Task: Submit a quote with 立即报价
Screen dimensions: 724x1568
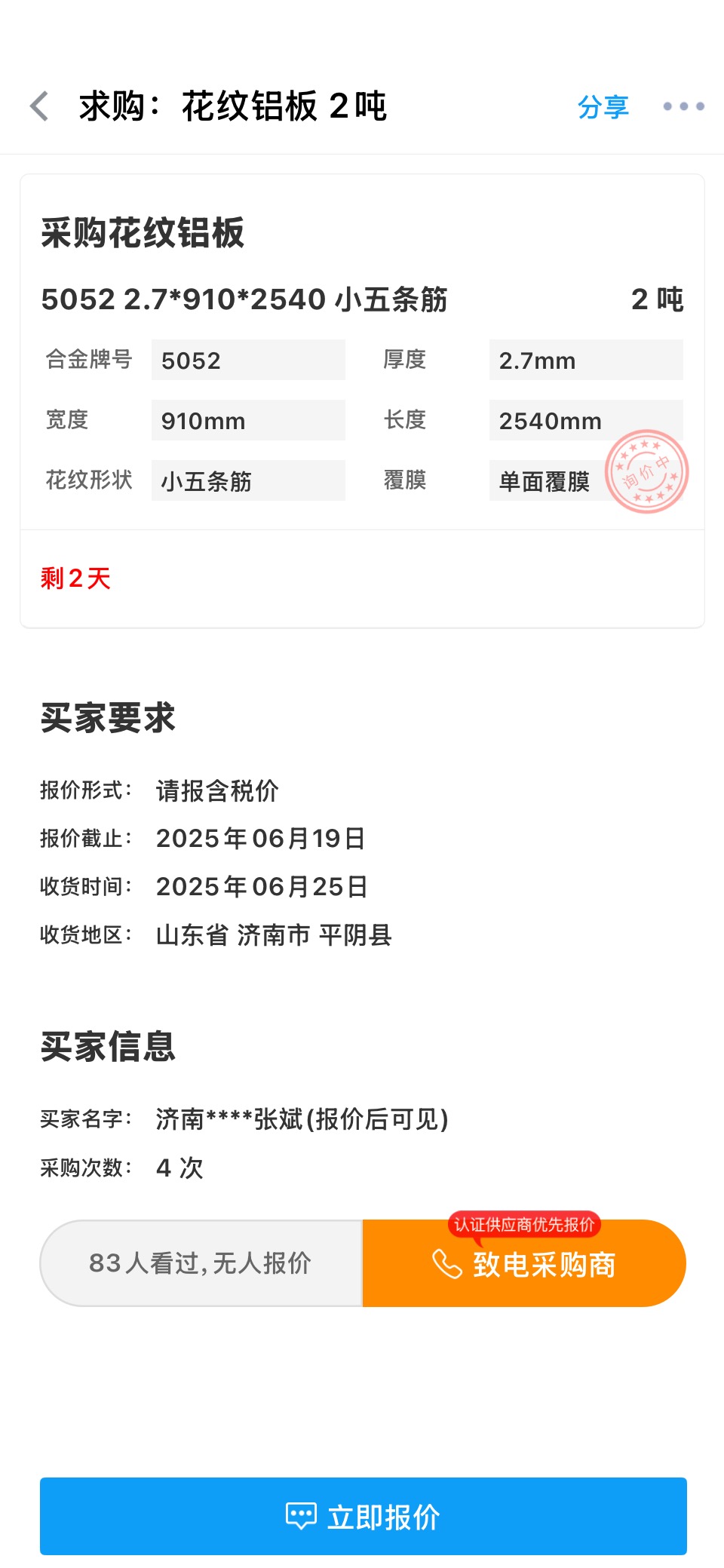Action: (364, 1516)
